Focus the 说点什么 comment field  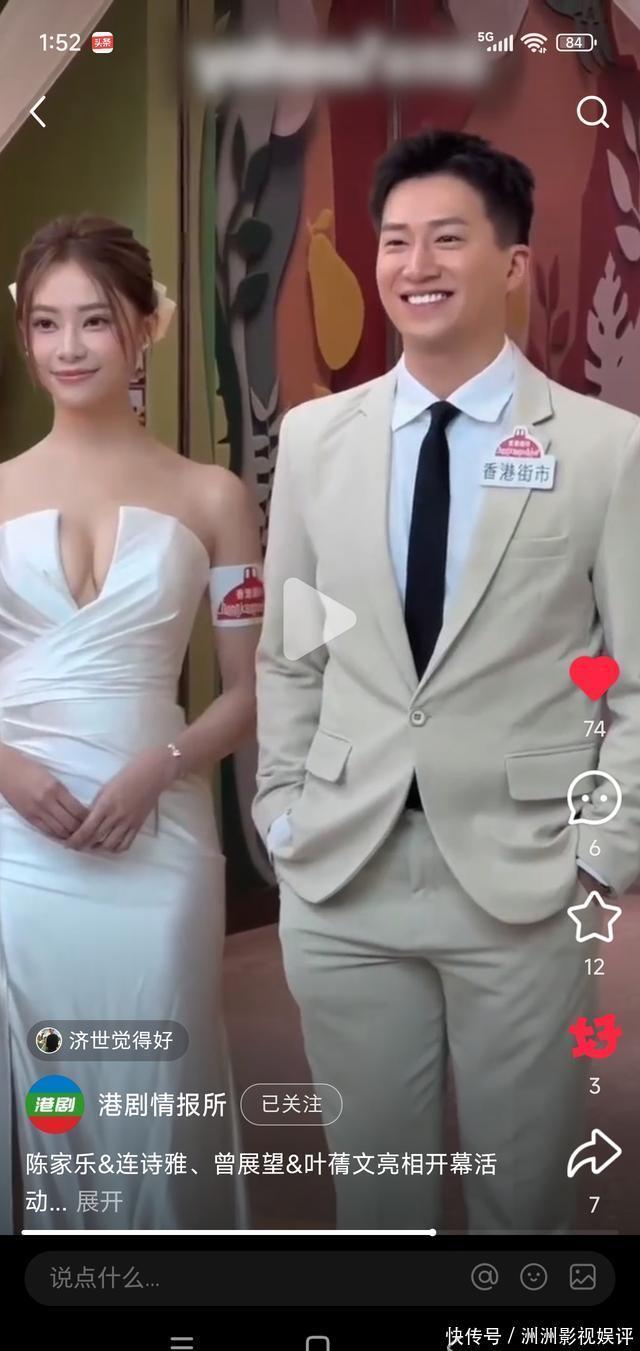[x=240, y=1277]
